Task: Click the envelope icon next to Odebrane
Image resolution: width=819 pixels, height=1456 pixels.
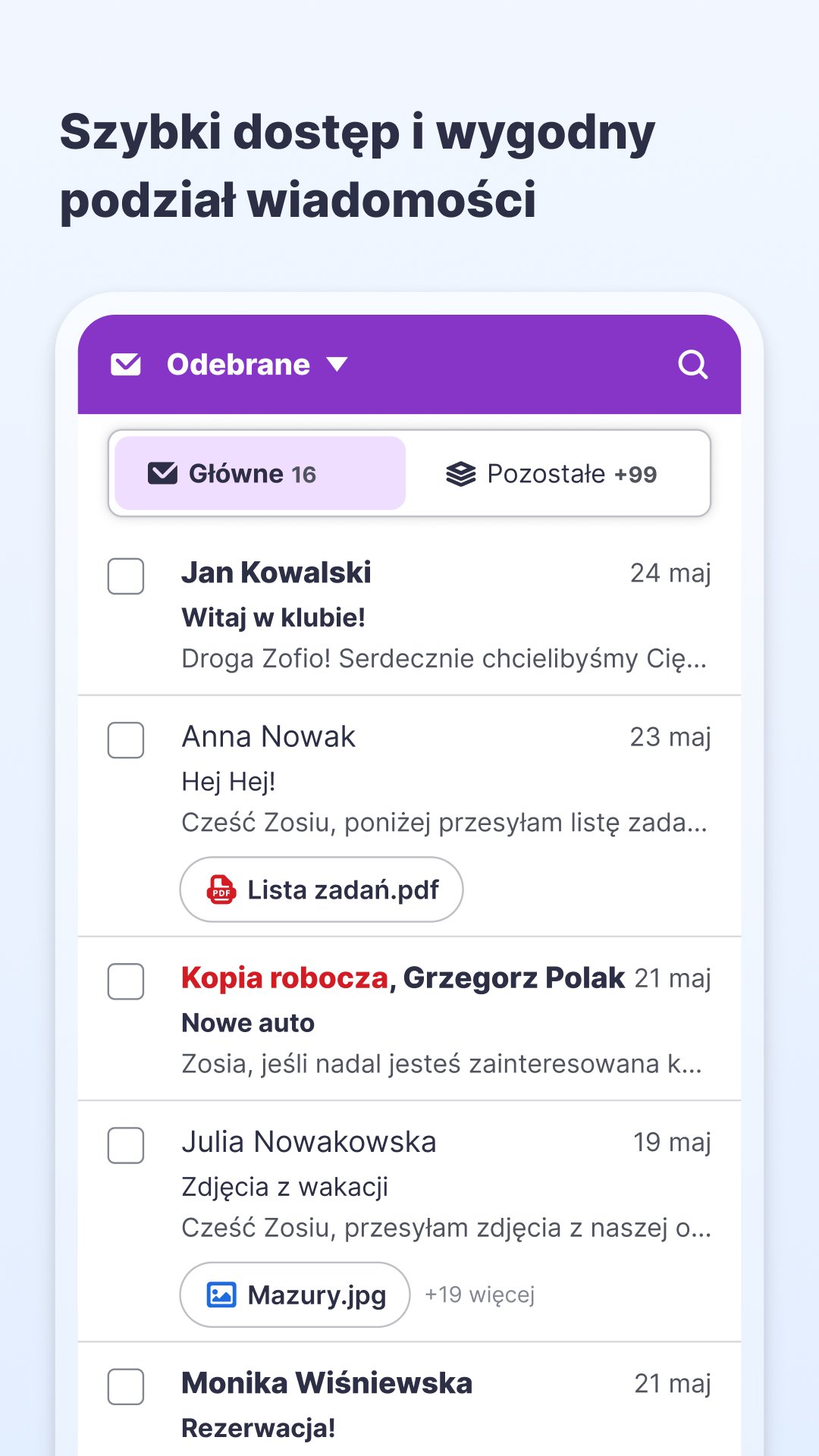Action: point(126,364)
